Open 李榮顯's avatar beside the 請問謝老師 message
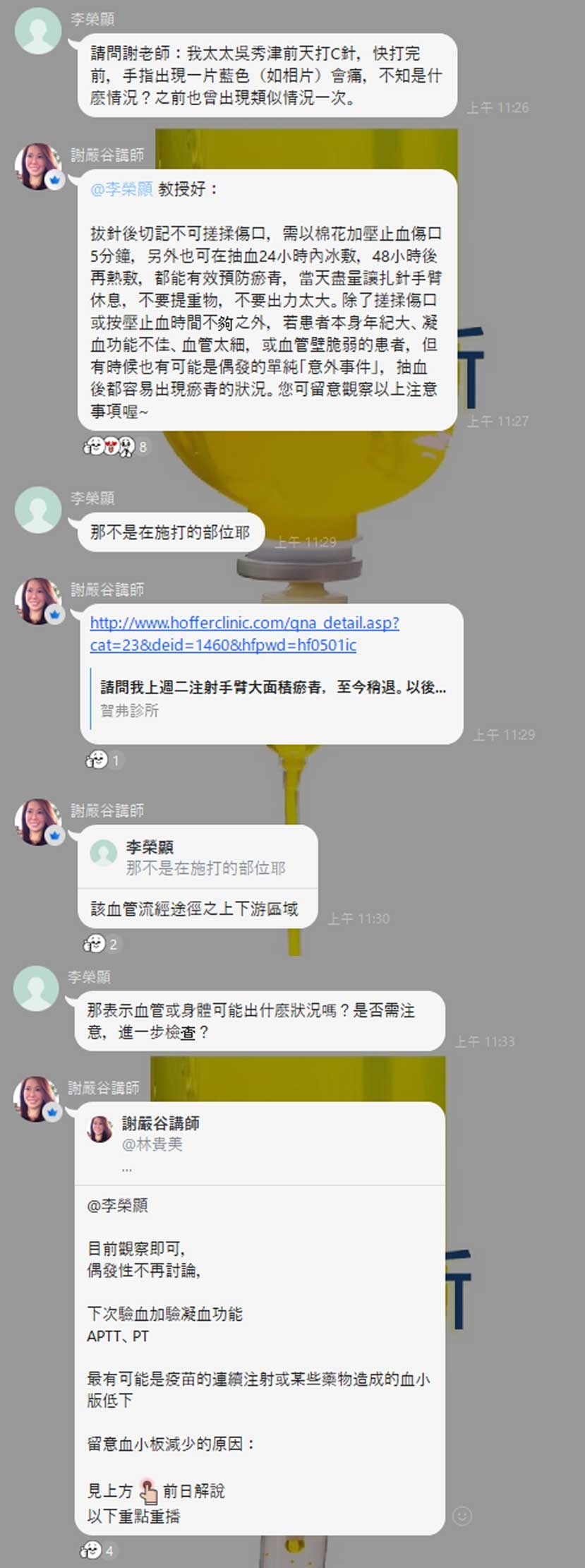Screen dimensions: 585x1568 click(x=37, y=30)
